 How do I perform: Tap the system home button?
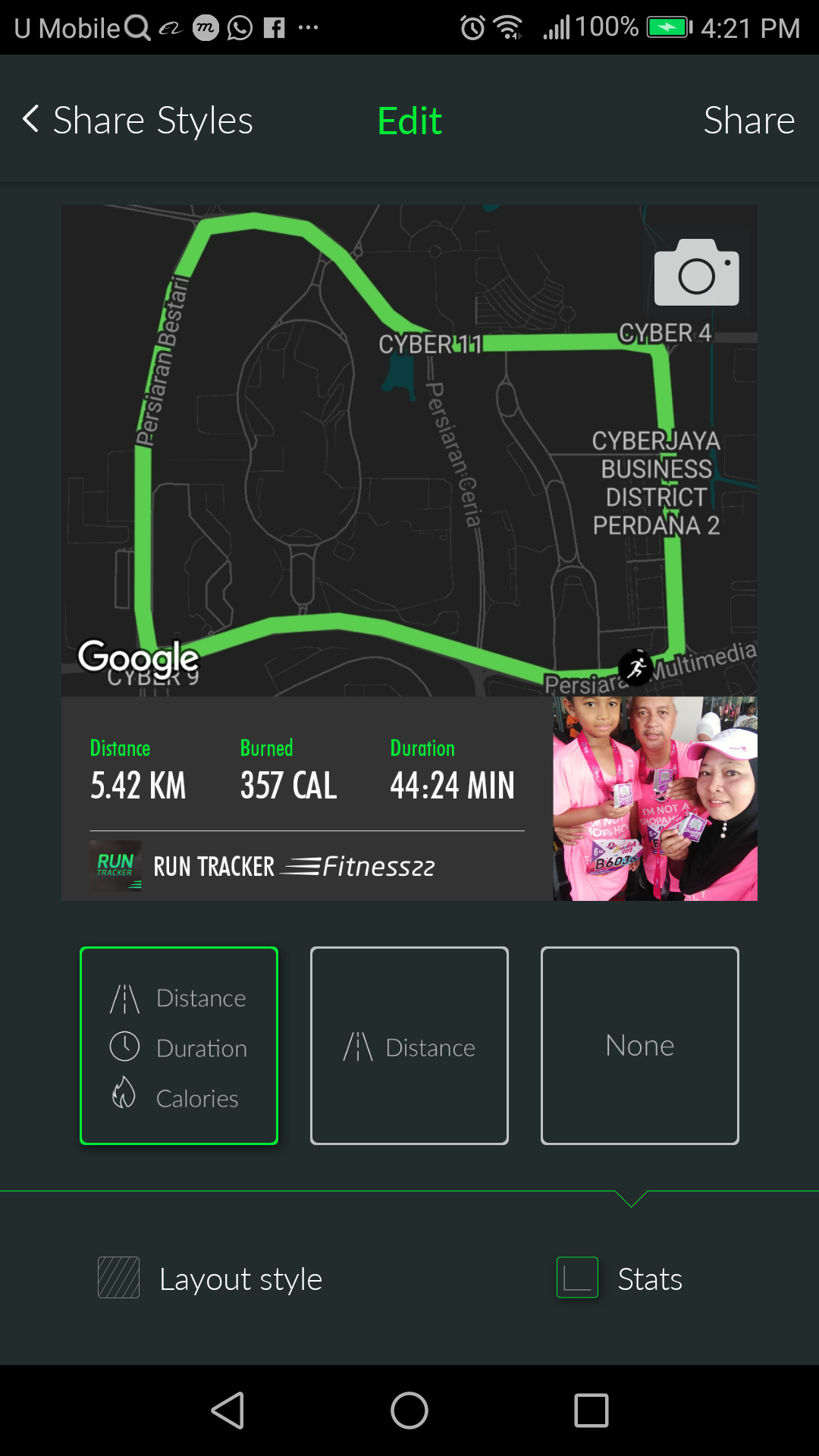click(409, 1410)
